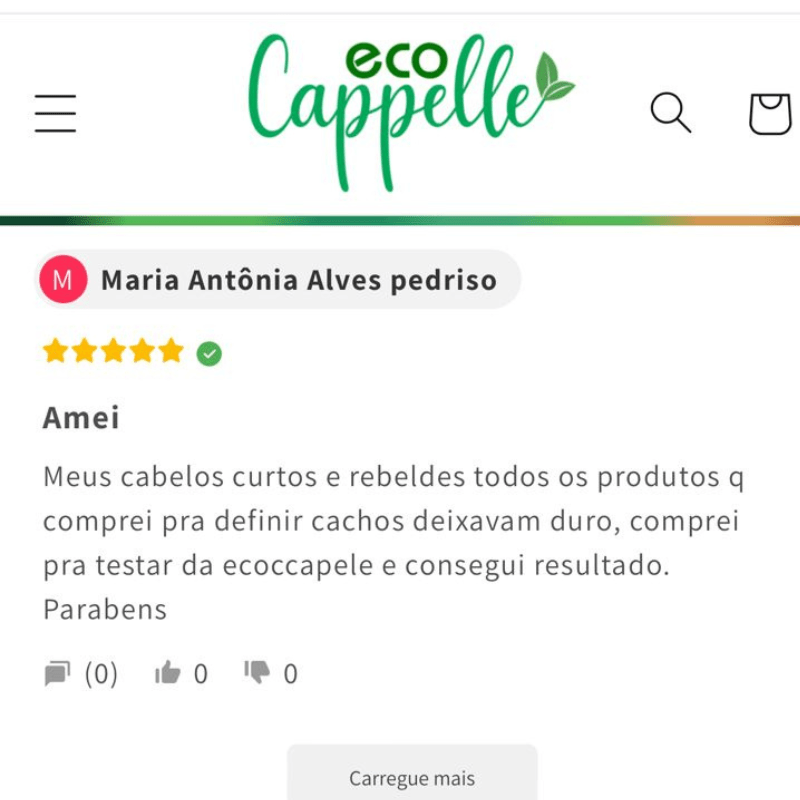The height and width of the screenshot is (800, 800).
Task: Open the hamburger menu
Action: [x=55, y=113]
